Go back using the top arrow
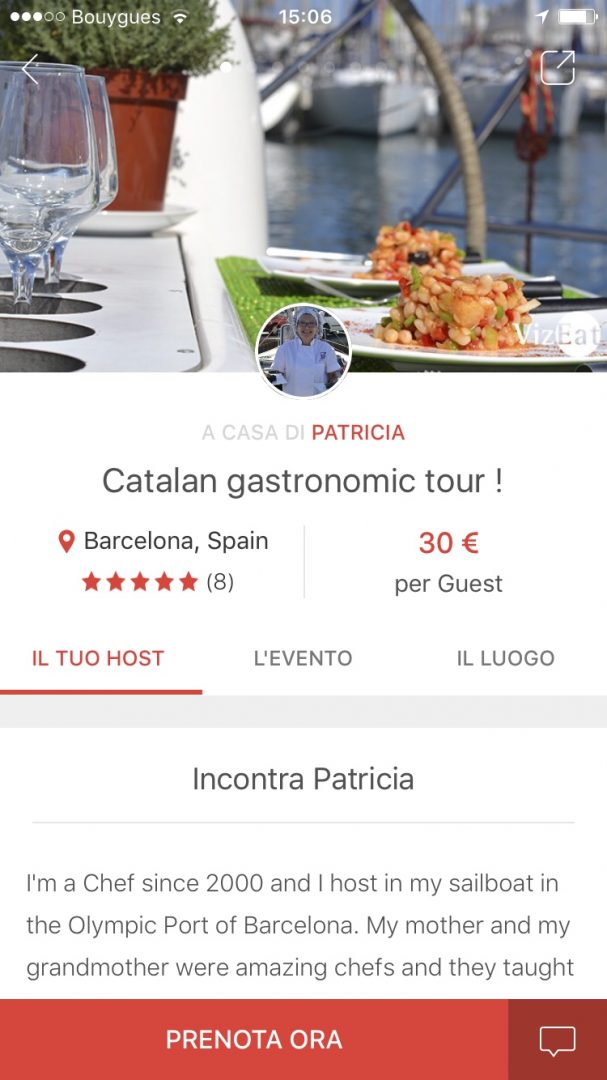The image size is (607, 1080). (31, 69)
